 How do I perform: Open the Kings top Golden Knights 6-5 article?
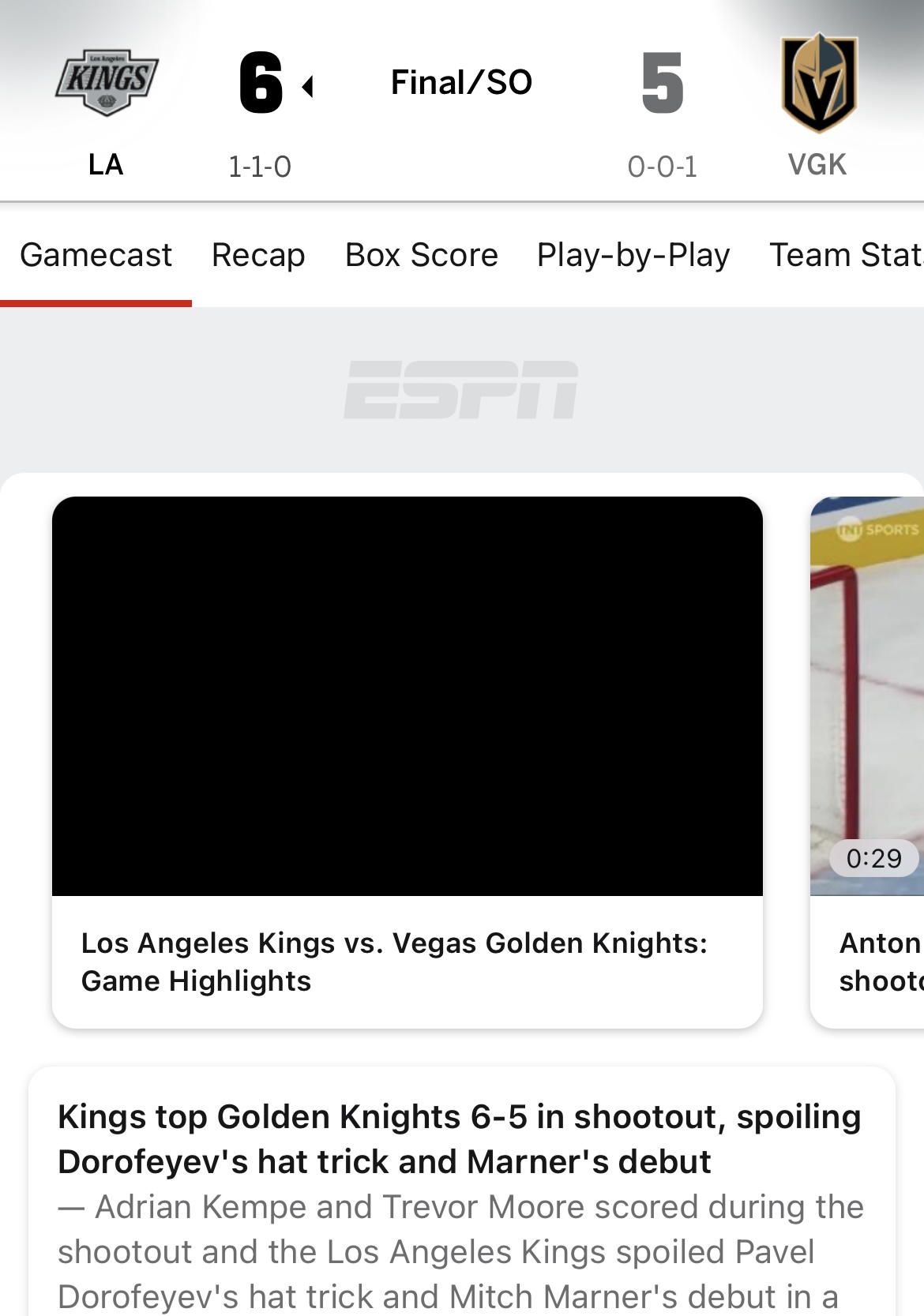click(x=460, y=1139)
